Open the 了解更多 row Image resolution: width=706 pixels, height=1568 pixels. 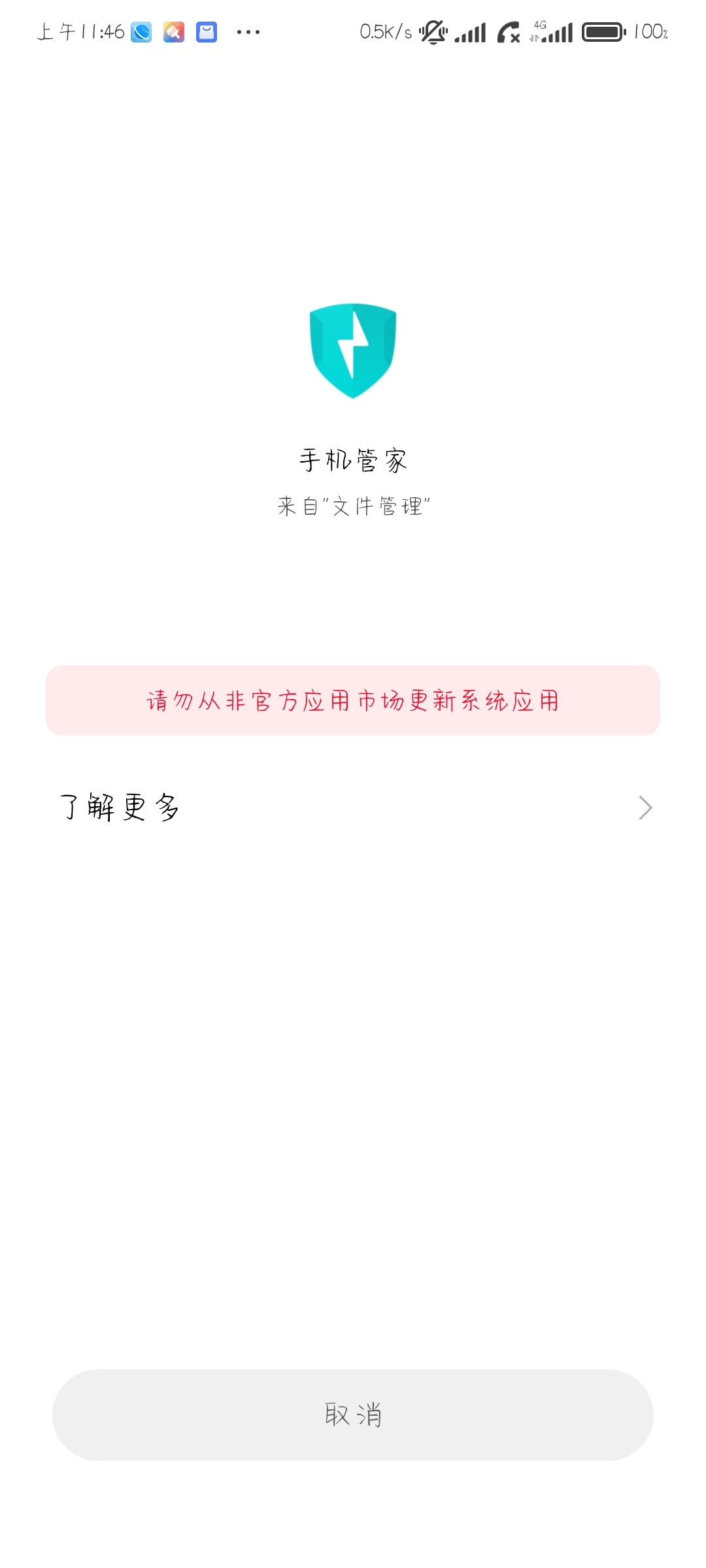coord(353,808)
